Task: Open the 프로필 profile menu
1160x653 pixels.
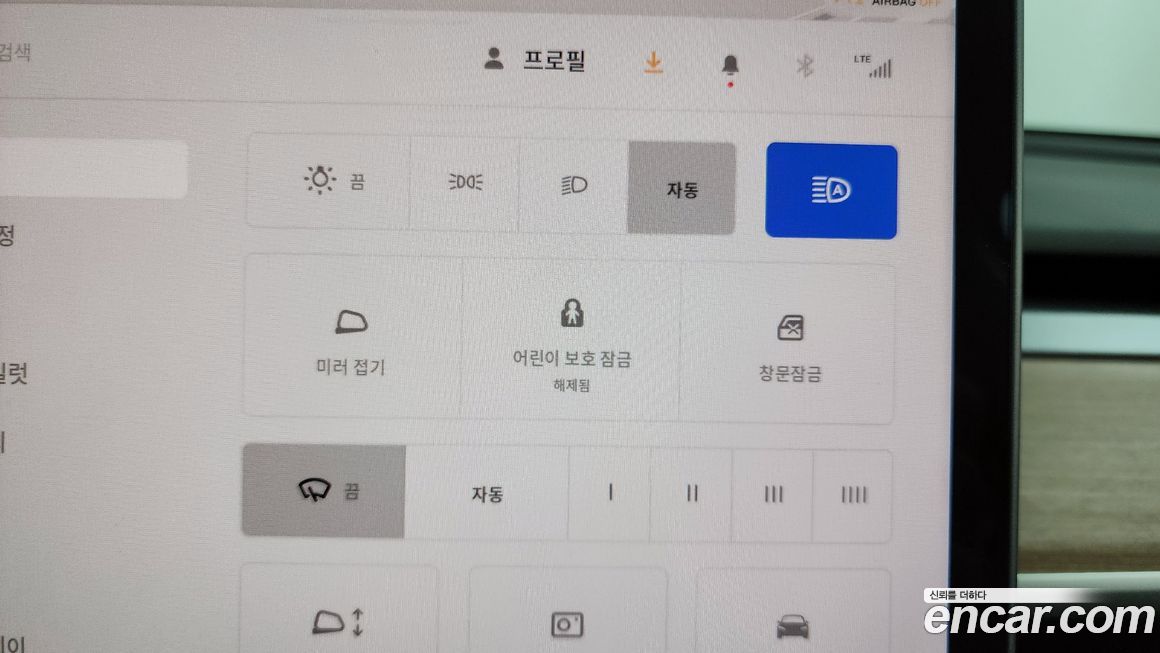Action: coord(536,61)
